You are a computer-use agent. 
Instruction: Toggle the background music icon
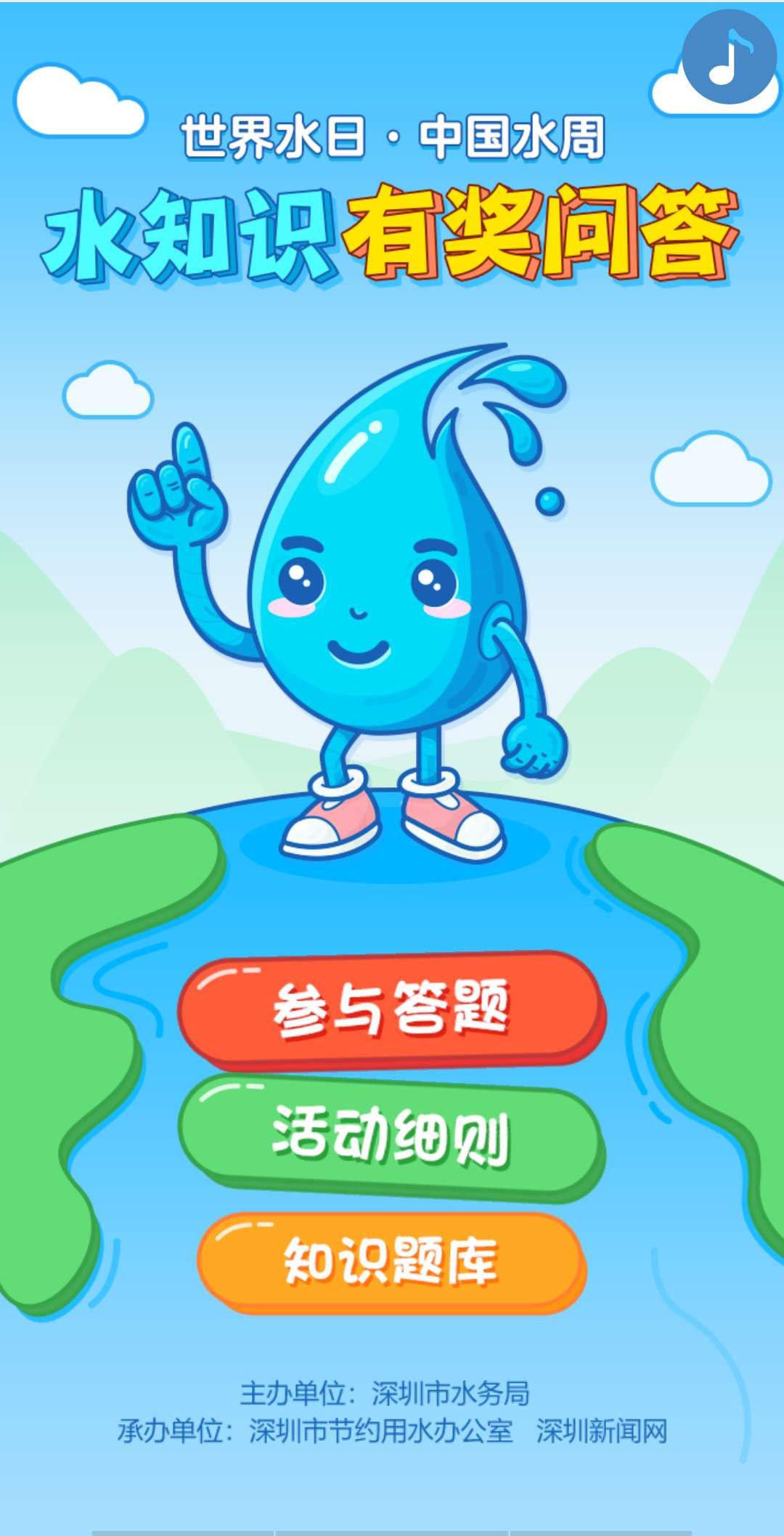tap(729, 57)
